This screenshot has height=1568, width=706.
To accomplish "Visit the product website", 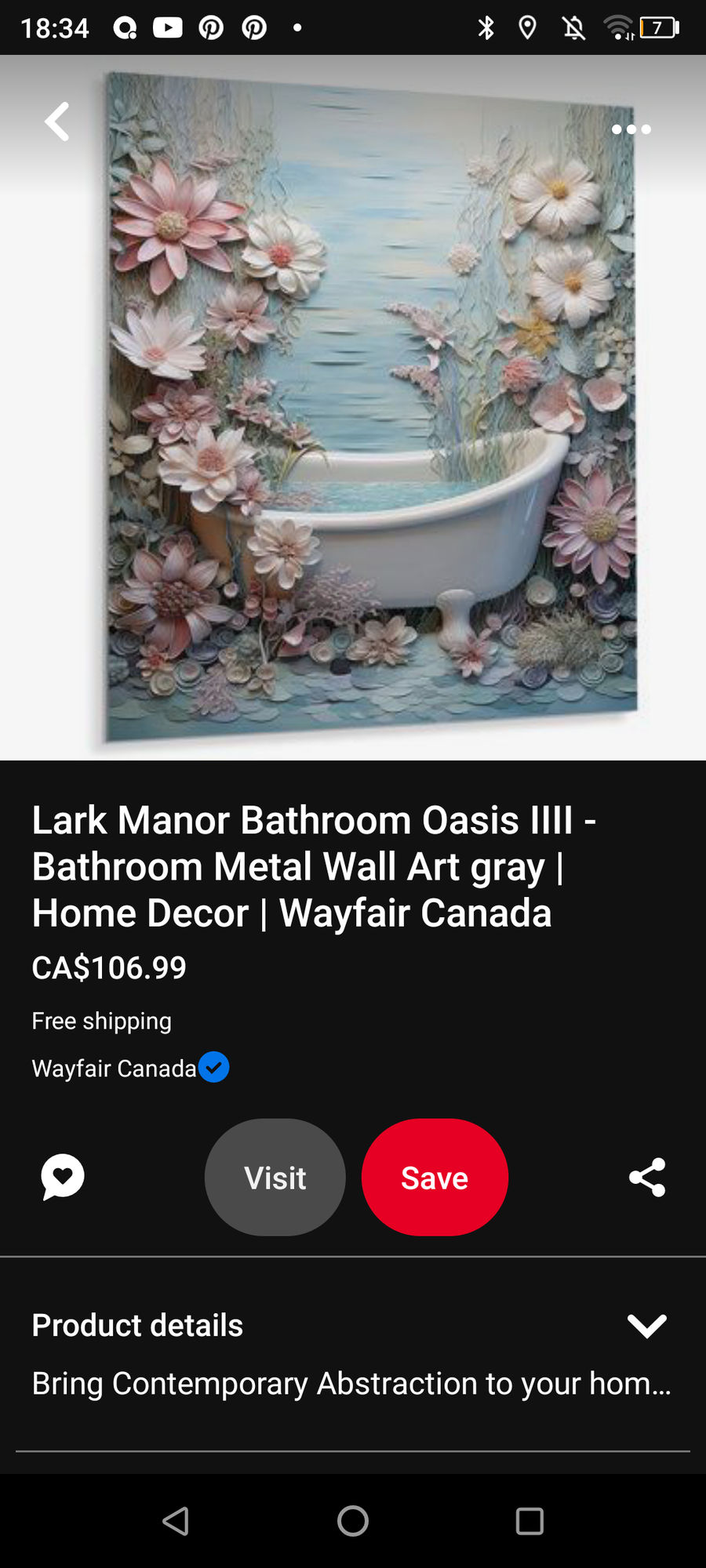I will [275, 1178].
